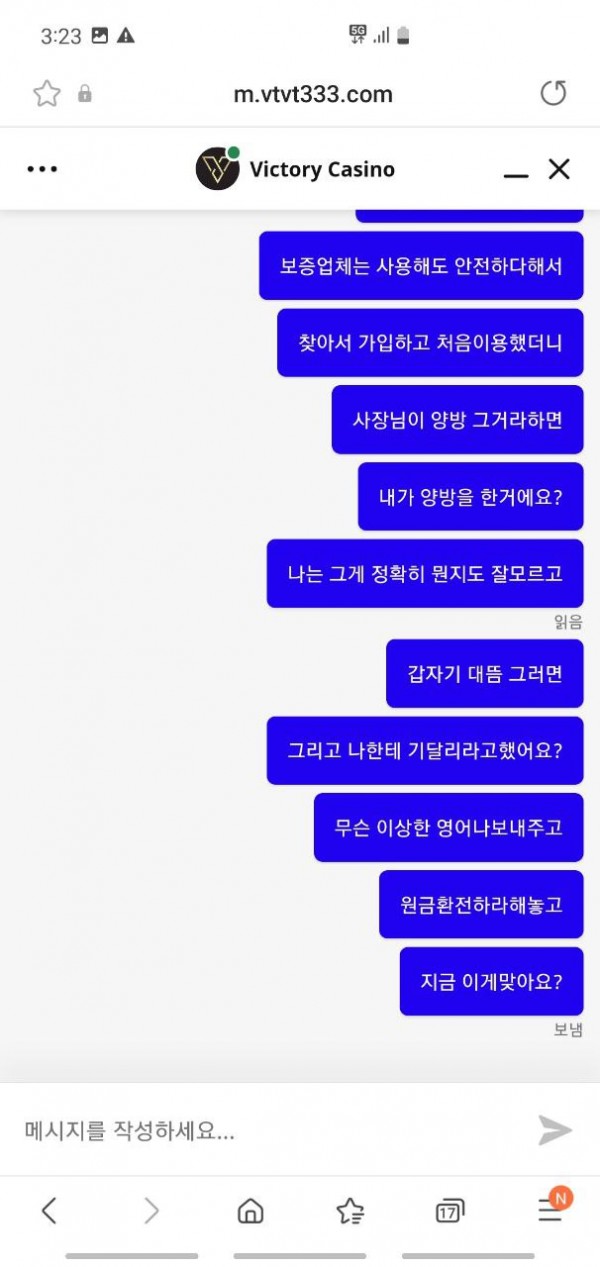Go back to the previous page

tap(48, 1211)
